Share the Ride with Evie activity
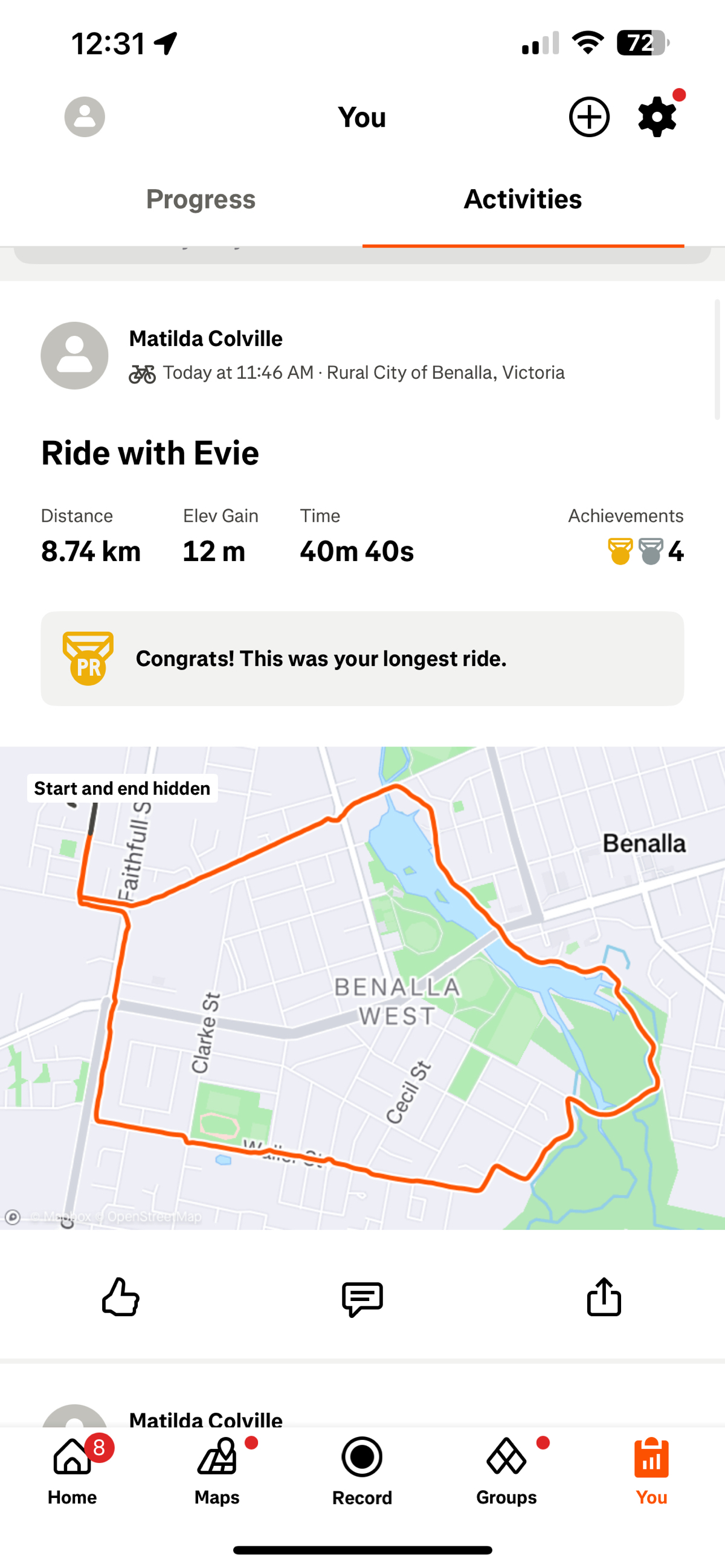This screenshot has width=725, height=1568. click(x=603, y=1298)
